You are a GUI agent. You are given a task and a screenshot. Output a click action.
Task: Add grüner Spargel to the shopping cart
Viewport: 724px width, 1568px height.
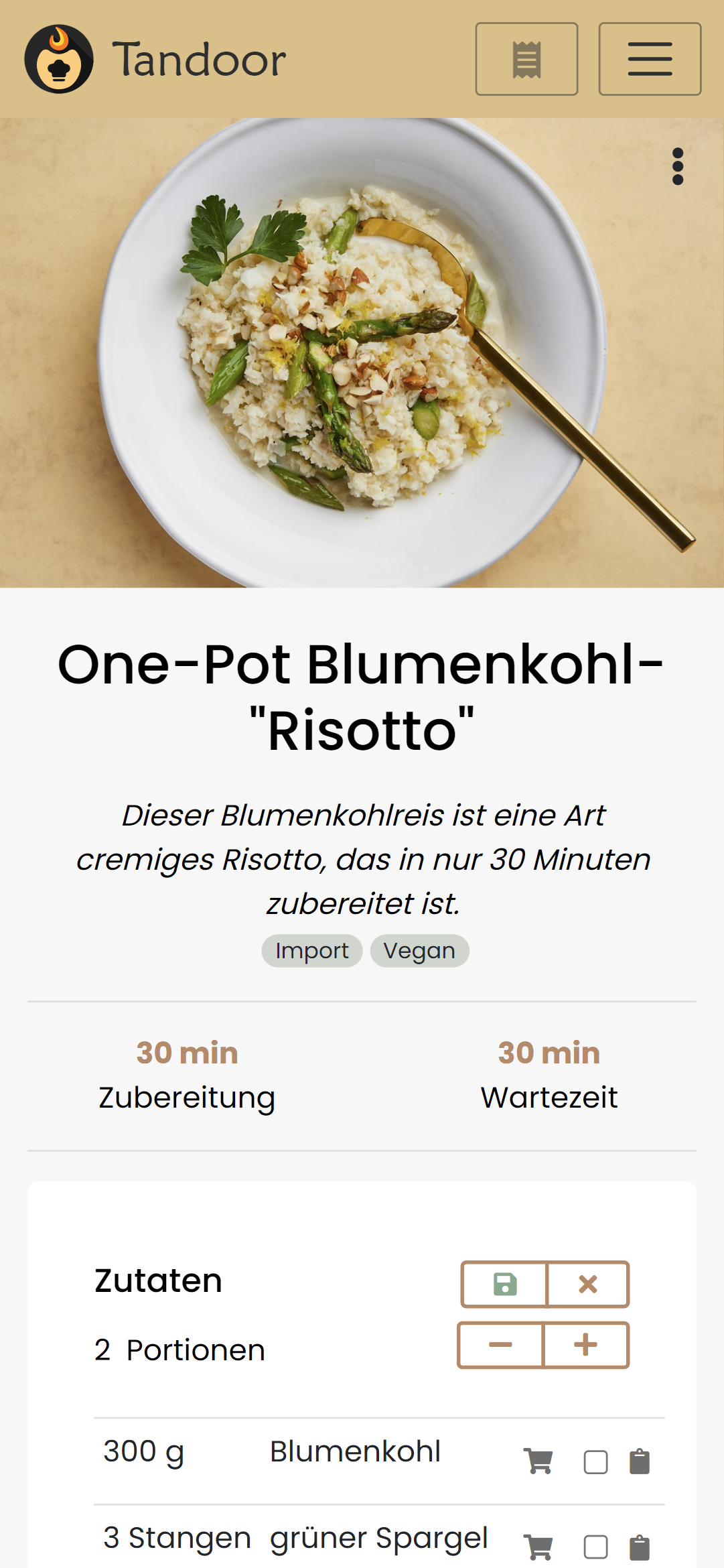(x=538, y=1547)
